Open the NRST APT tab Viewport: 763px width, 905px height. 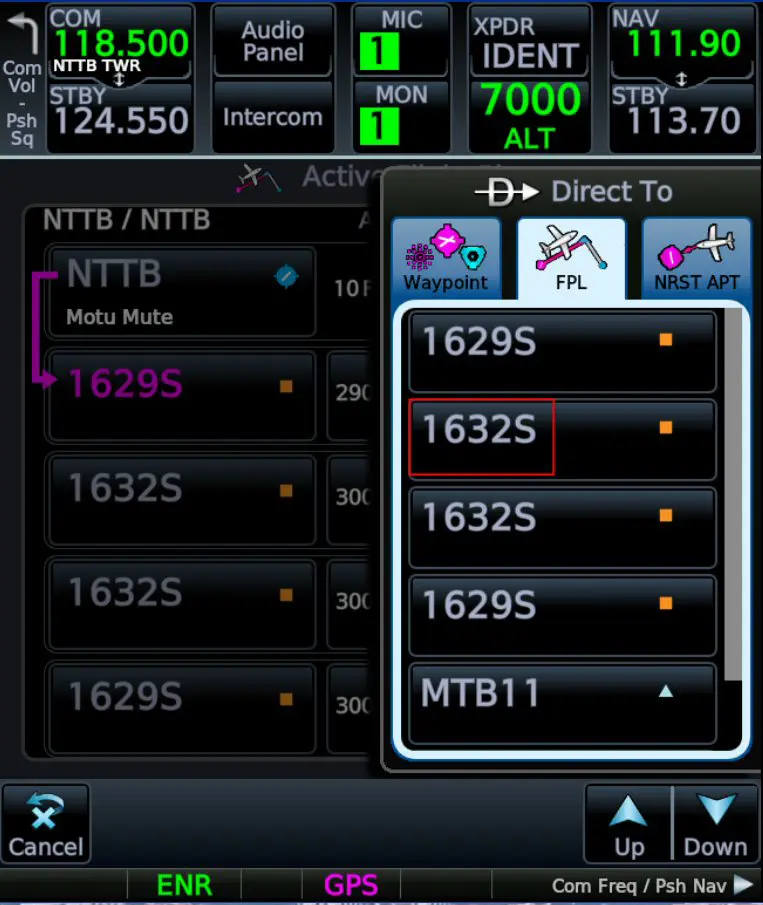(696, 257)
